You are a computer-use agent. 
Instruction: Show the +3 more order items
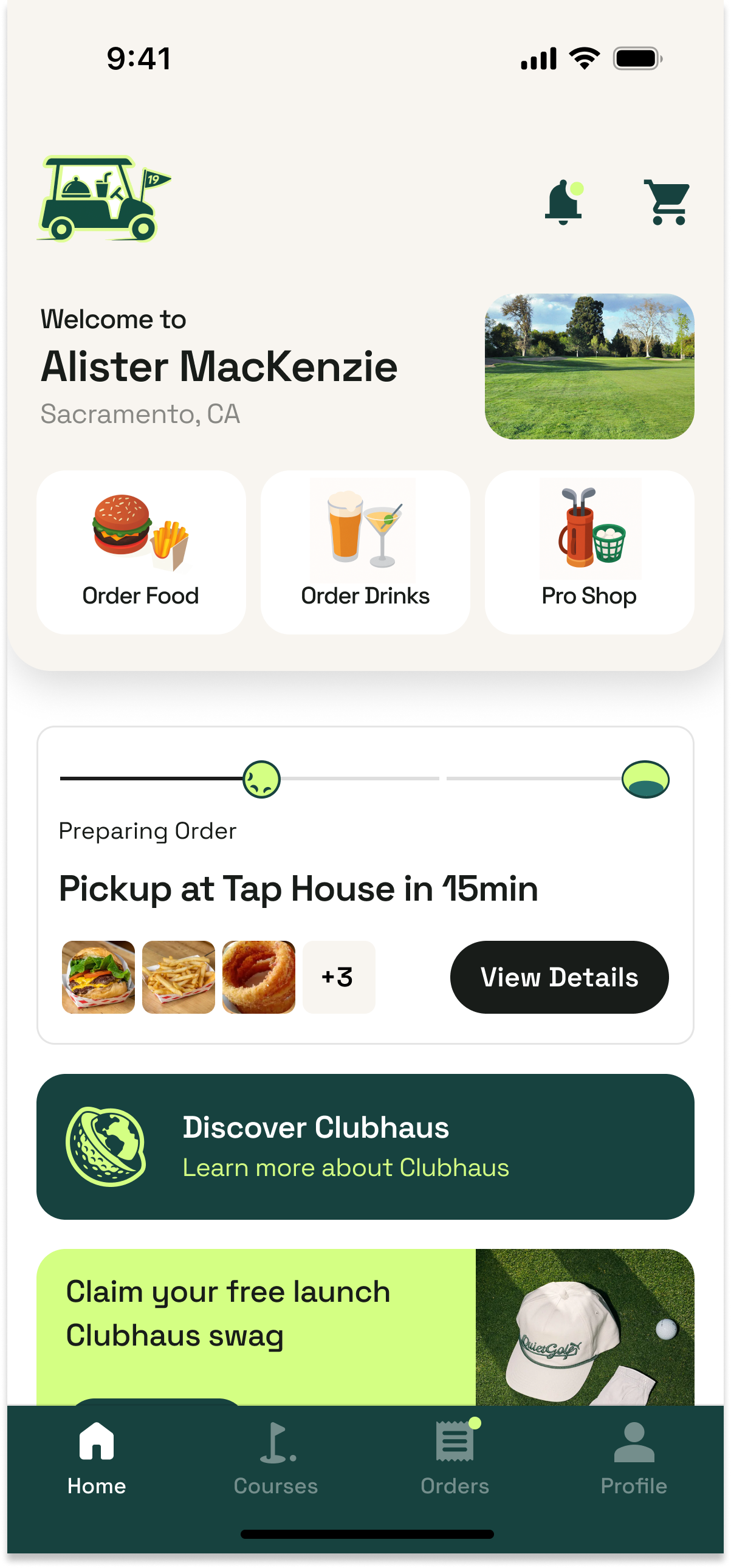338,977
